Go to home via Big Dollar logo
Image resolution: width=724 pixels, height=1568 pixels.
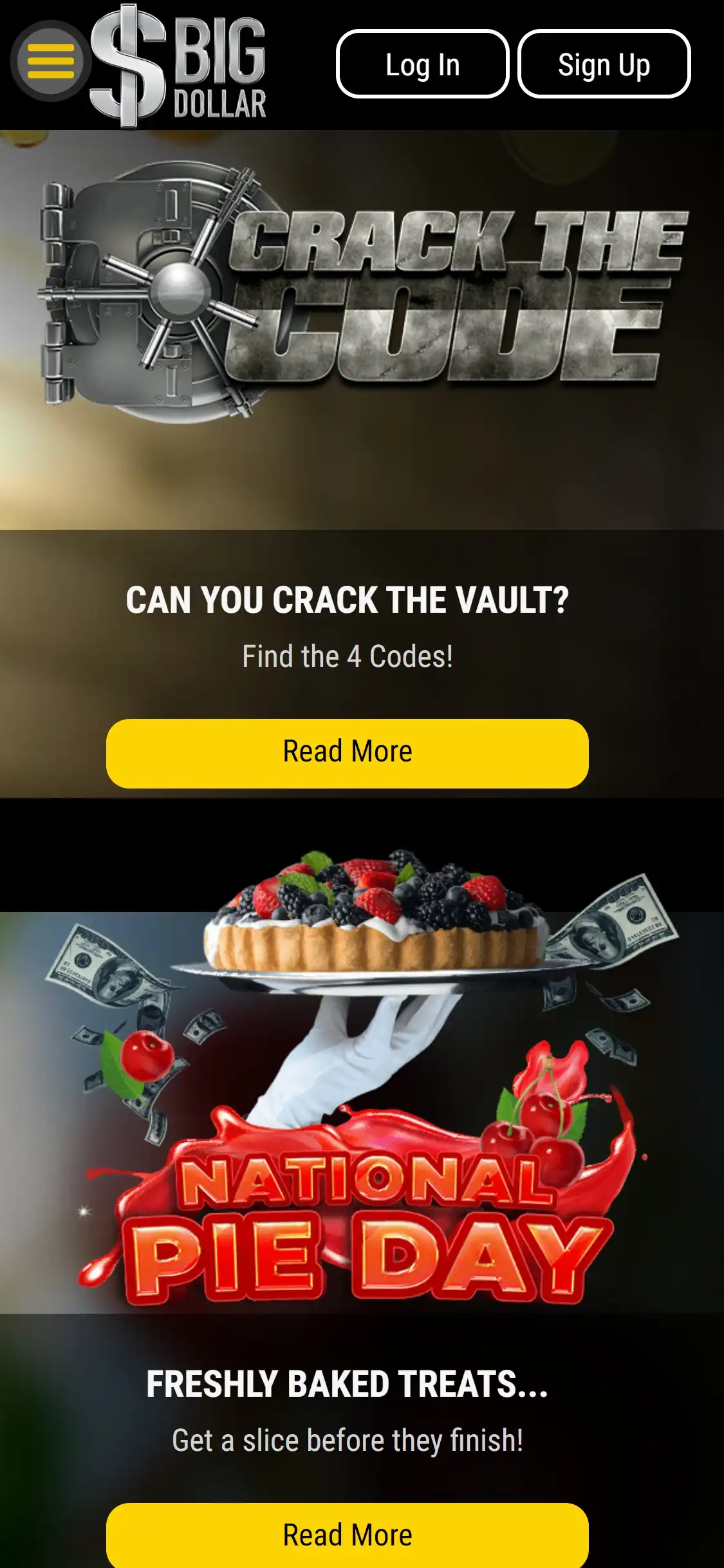click(x=179, y=66)
